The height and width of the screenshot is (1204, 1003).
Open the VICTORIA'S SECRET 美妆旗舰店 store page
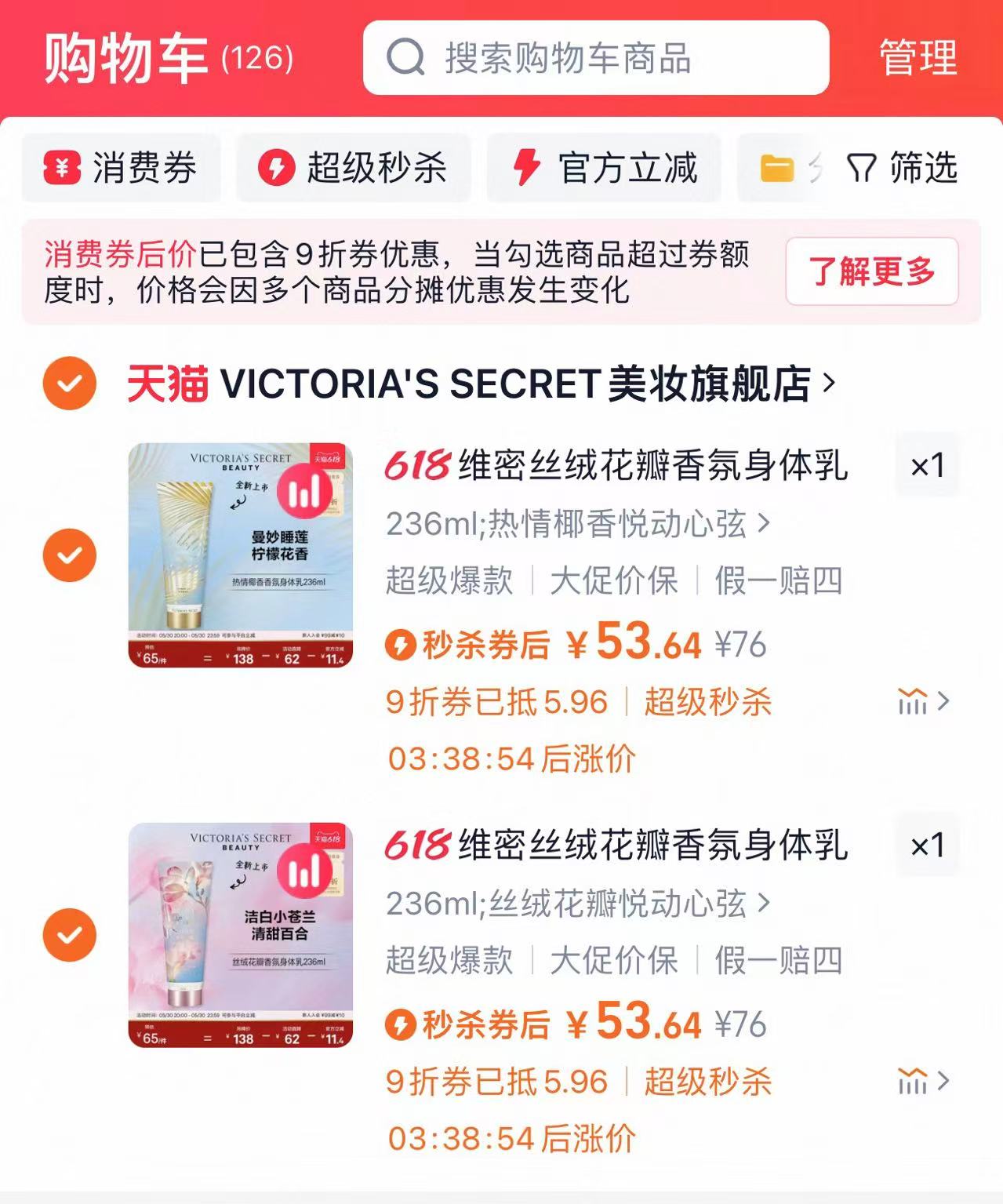click(x=518, y=384)
